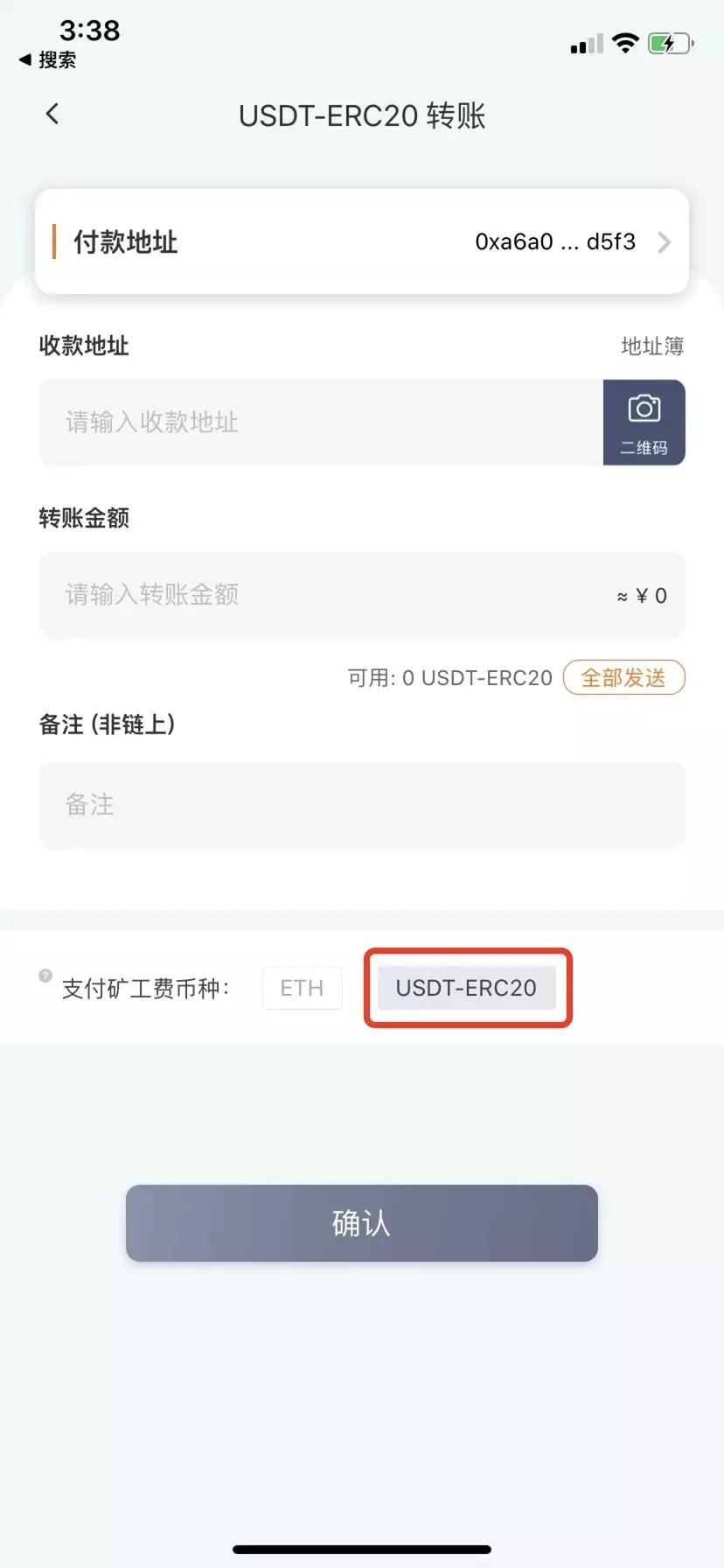Tap the ≈ ¥ 0 conversion amount
The width and height of the screenshot is (724, 1568).
click(641, 596)
